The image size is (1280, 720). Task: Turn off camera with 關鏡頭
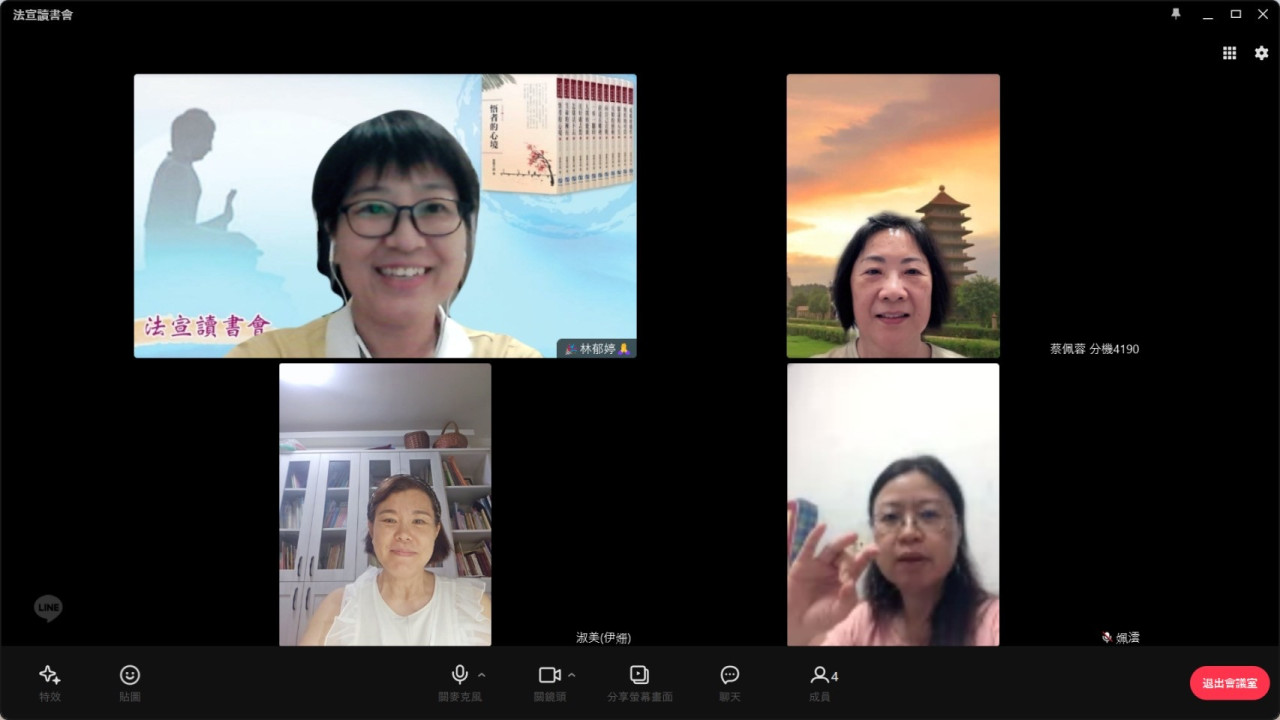tap(549, 683)
